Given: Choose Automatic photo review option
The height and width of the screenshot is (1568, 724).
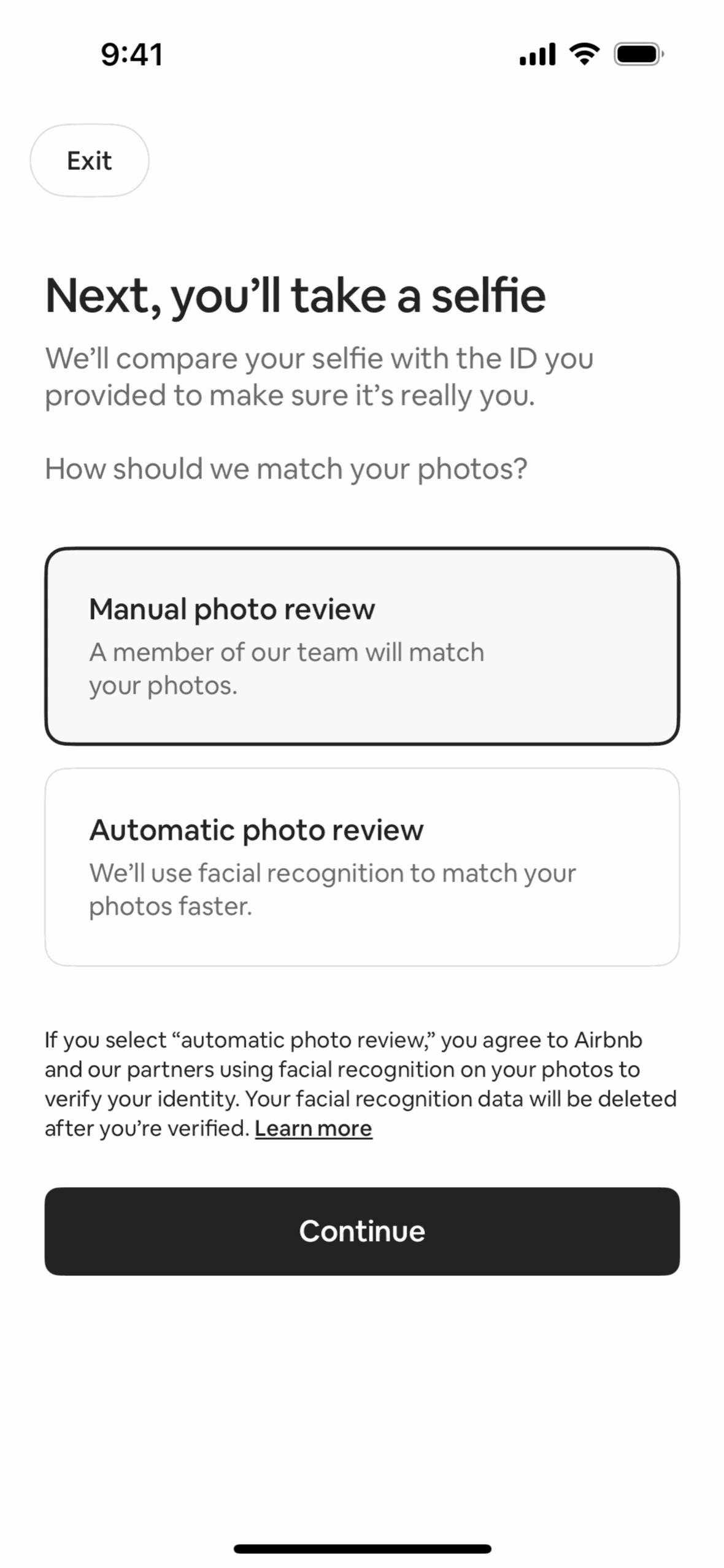Looking at the screenshot, I should (x=362, y=867).
